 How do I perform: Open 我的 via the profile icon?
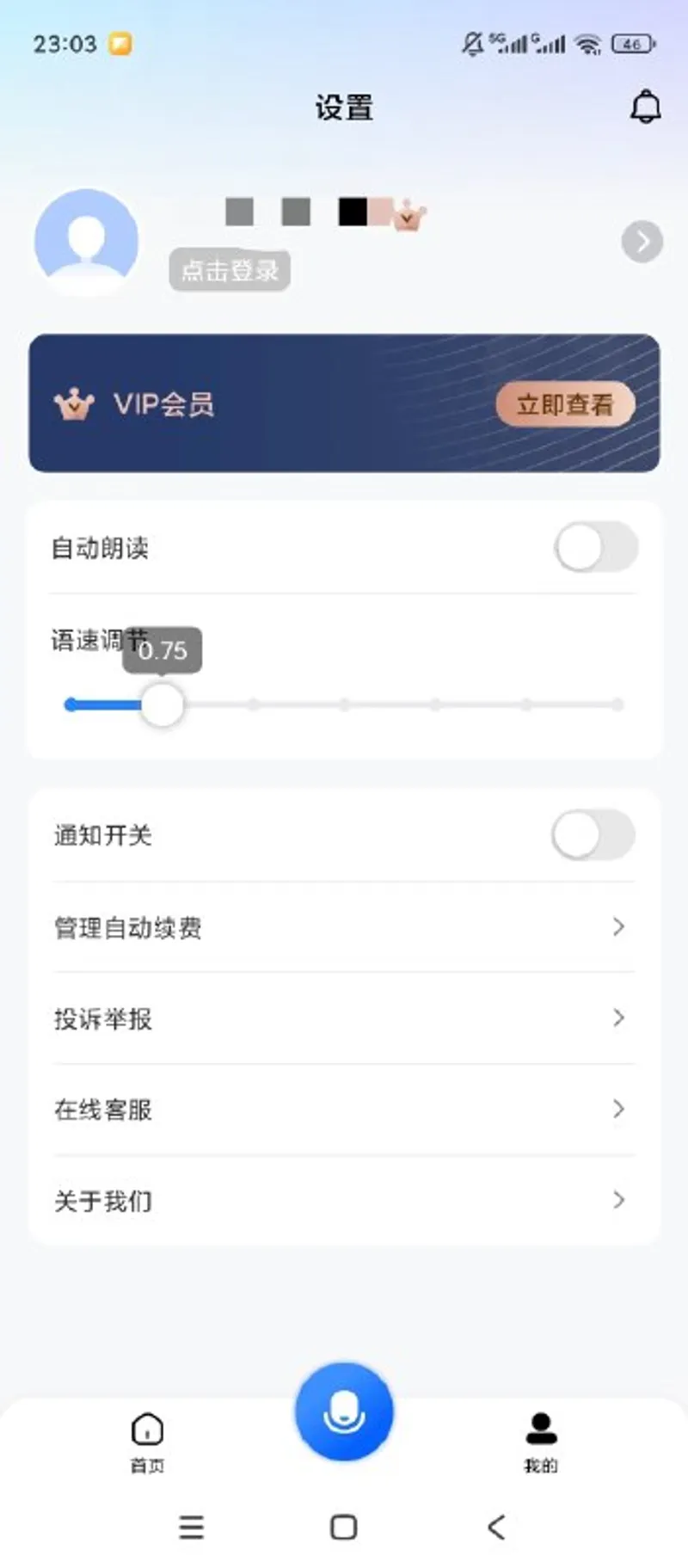540,1426
